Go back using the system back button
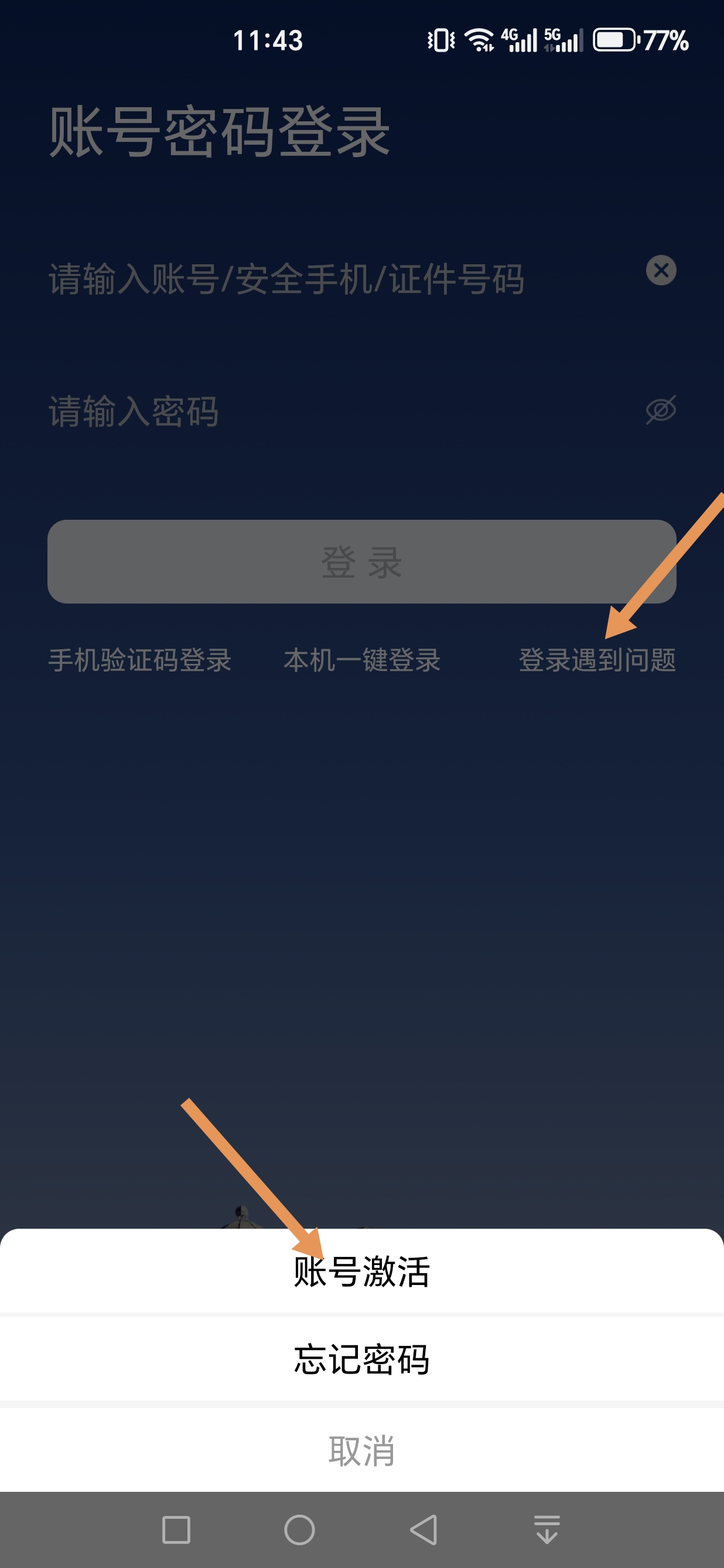The height and width of the screenshot is (1568, 724). 424,1530
